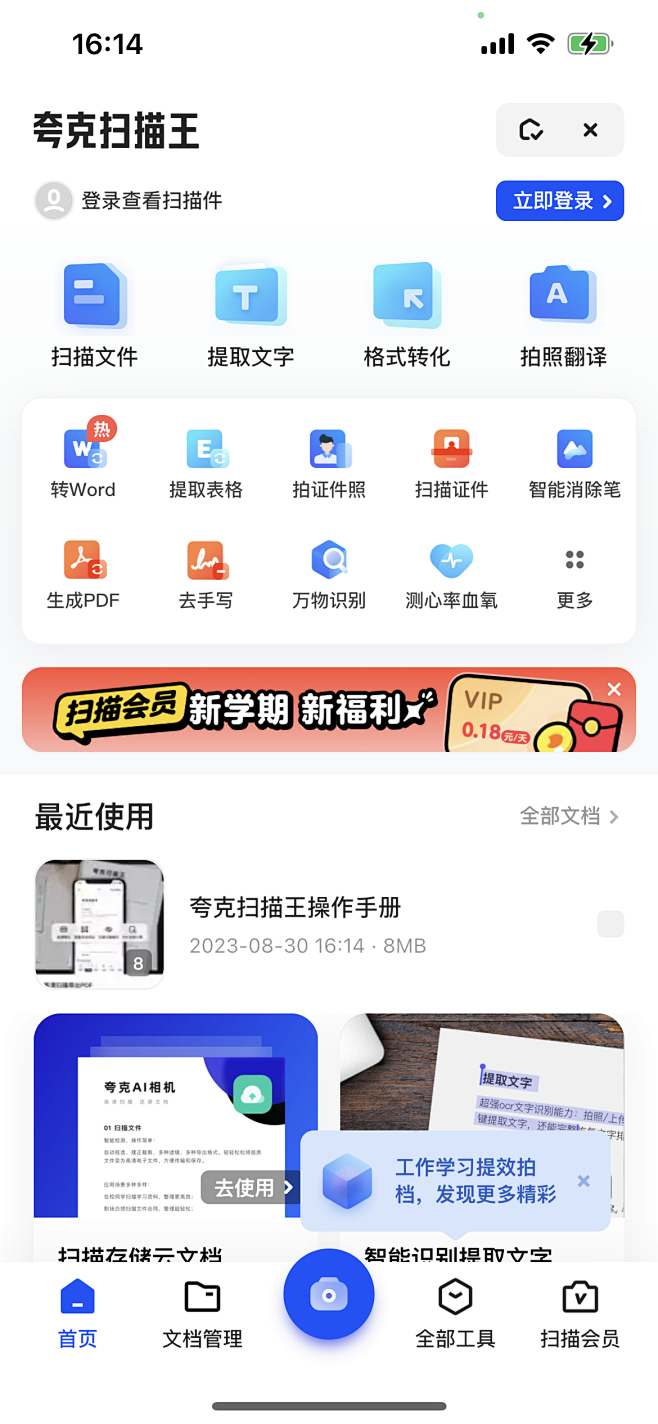Image resolution: width=658 pixels, height=1424 pixels.
Task: Open 提取表格 table extraction
Action: 206,464
